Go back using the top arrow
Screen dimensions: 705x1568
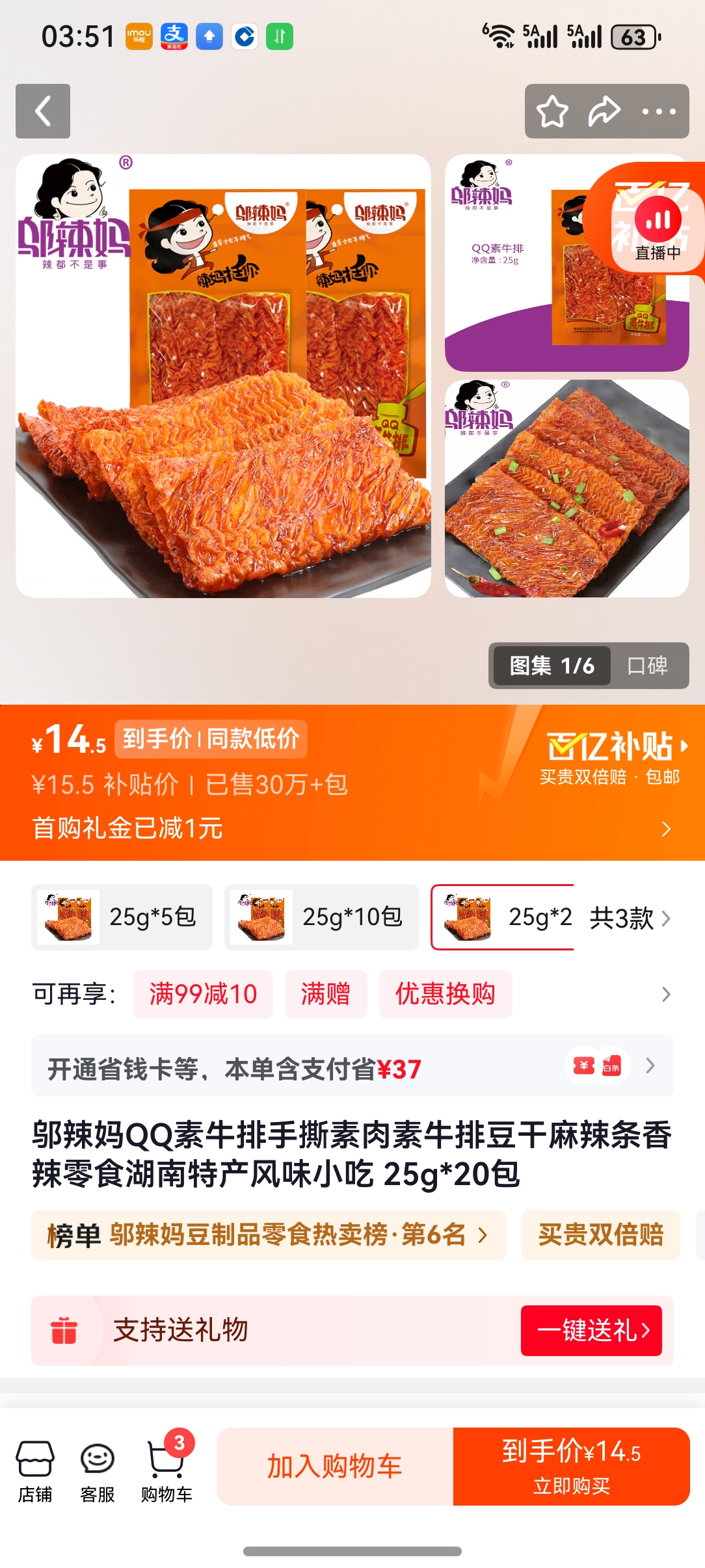tap(43, 111)
